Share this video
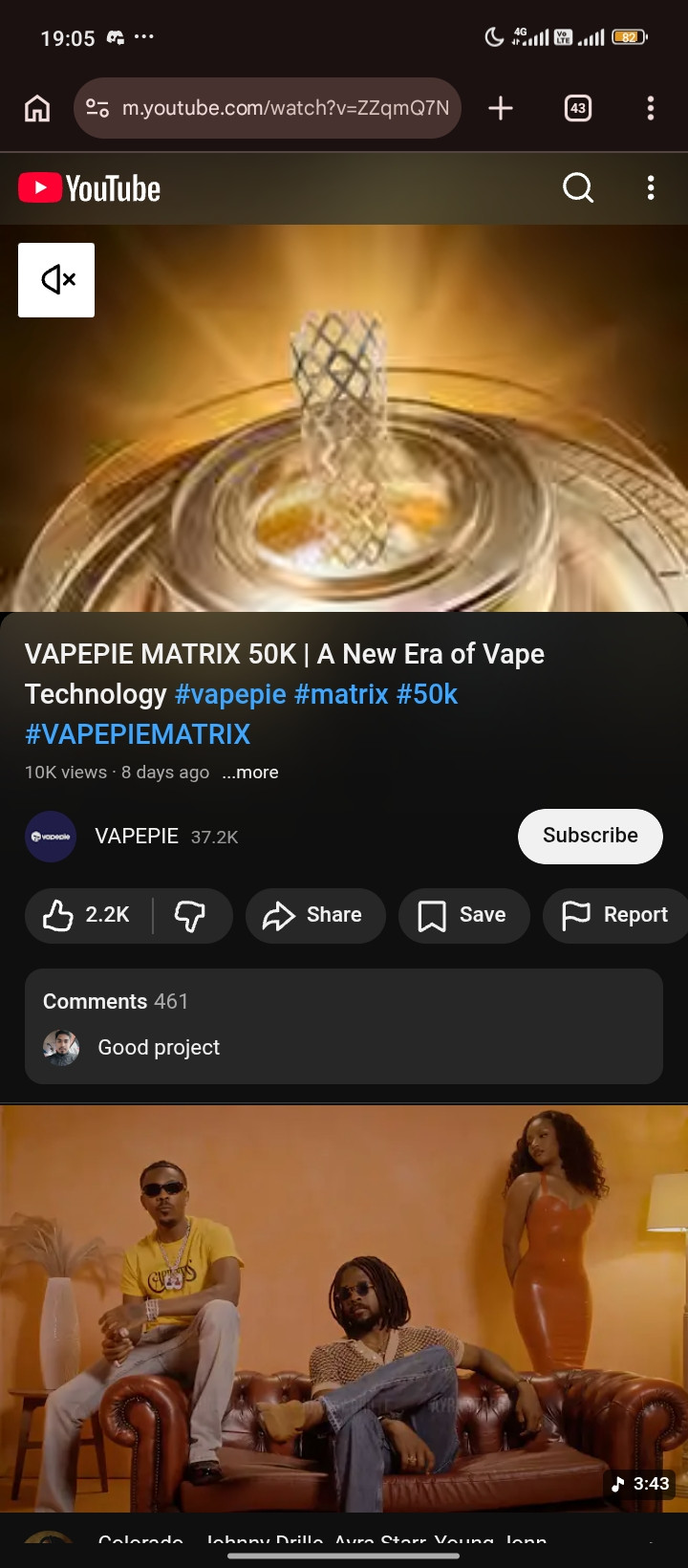This screenshot has height=1568, width=688. tap(315, 916)
